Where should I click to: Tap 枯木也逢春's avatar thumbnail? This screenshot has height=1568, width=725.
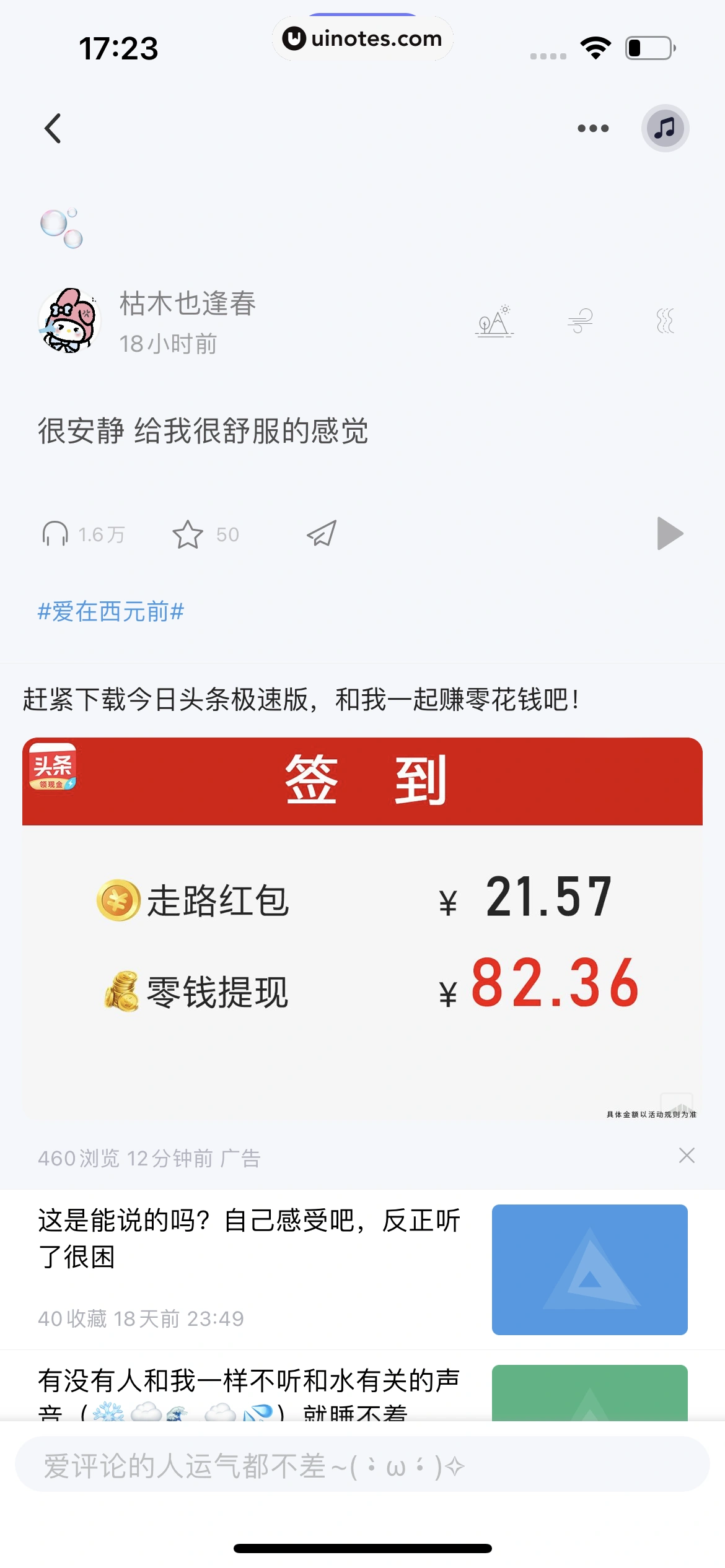coord(69,323)
